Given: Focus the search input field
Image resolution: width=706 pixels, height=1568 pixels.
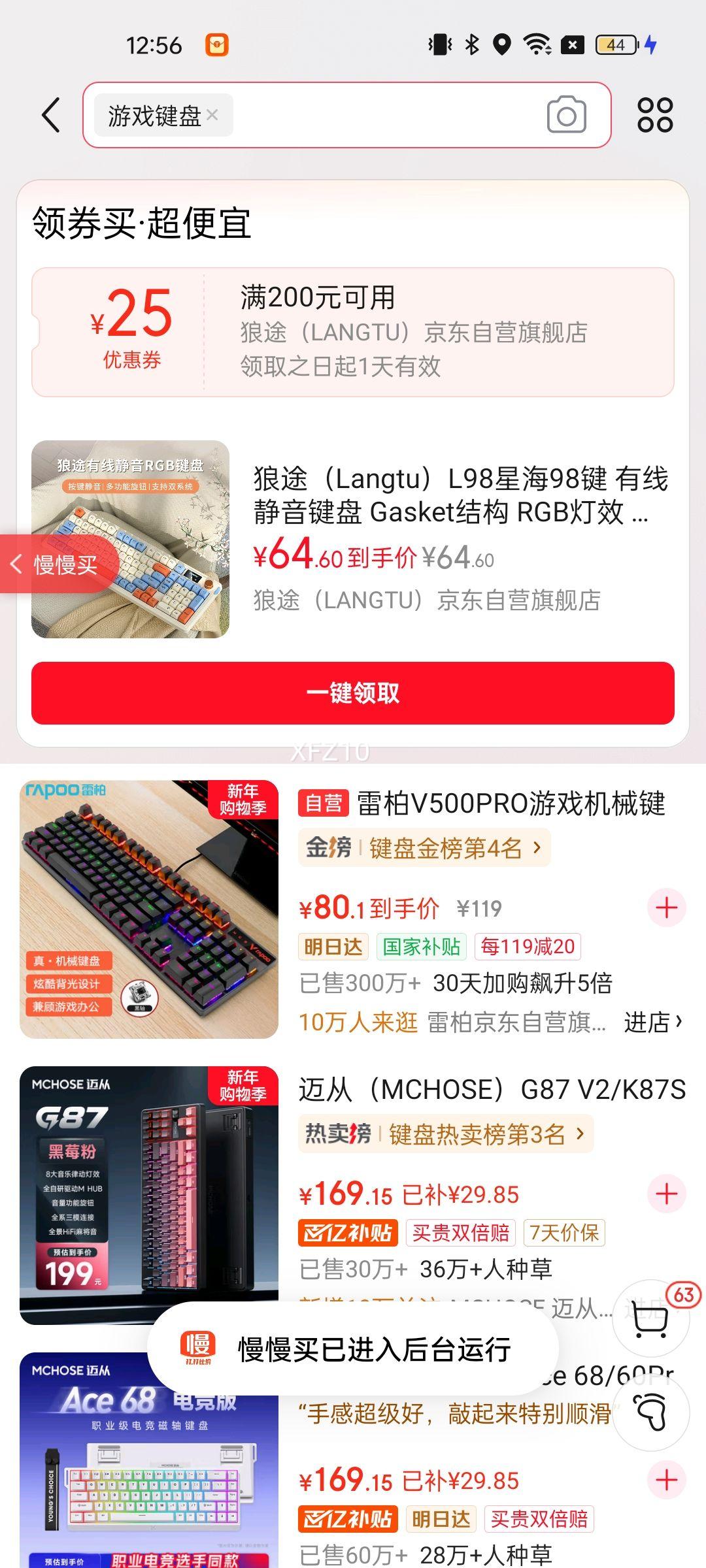Looking at the screenshot, I should click(386, 115).
